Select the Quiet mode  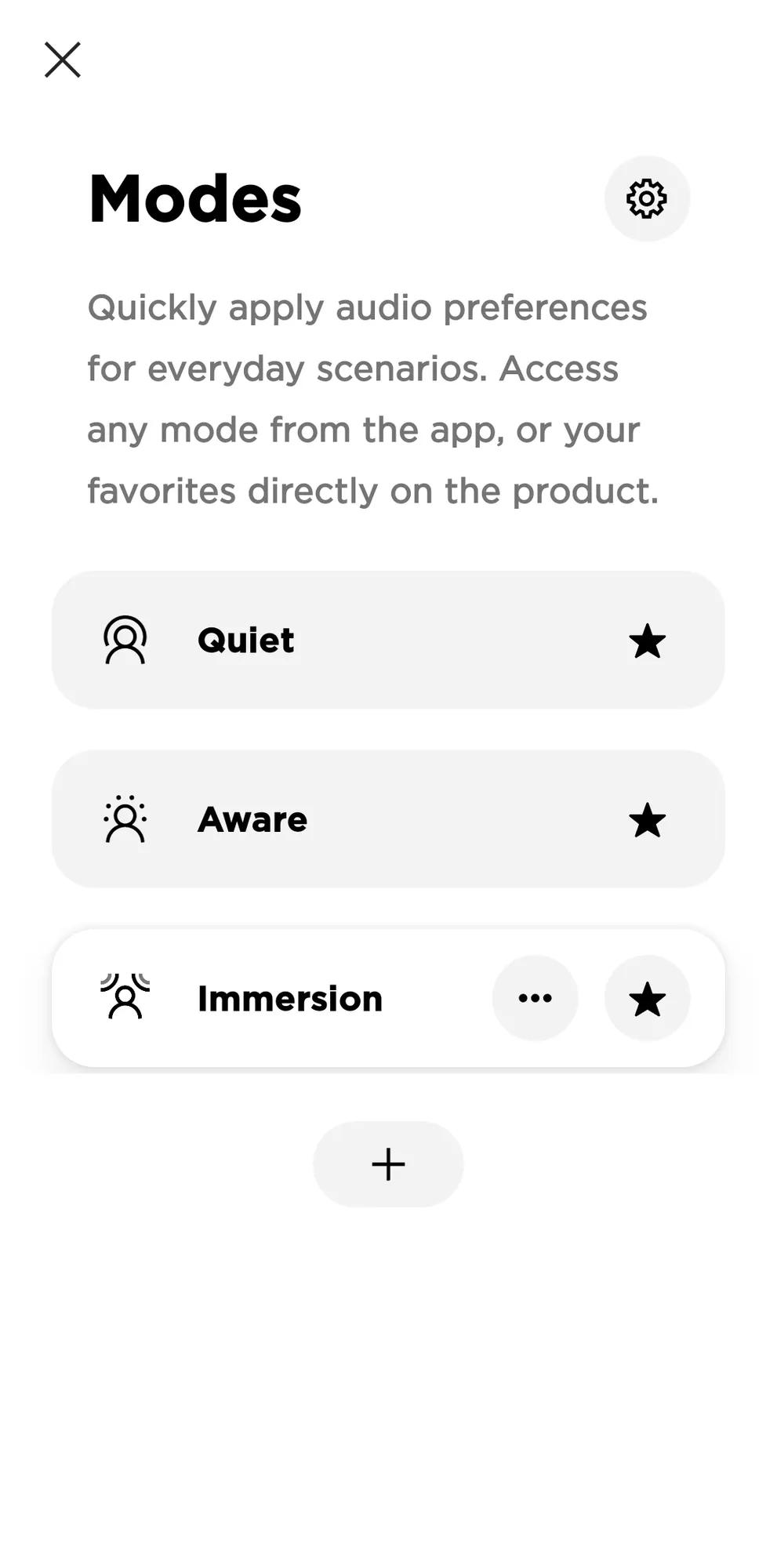(314, 641)
